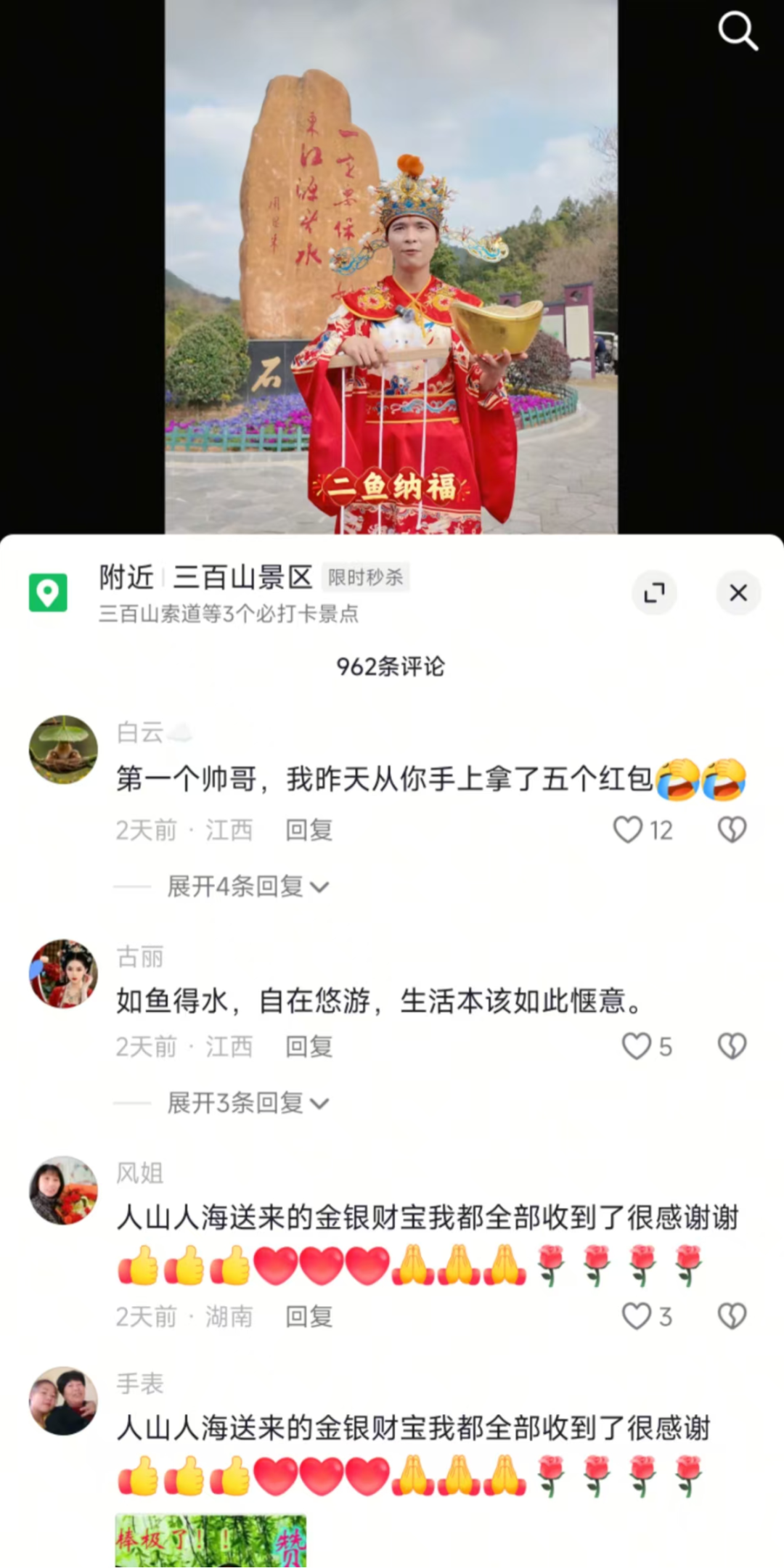
Task: Close the comments panel
Action: coord(738,592)
